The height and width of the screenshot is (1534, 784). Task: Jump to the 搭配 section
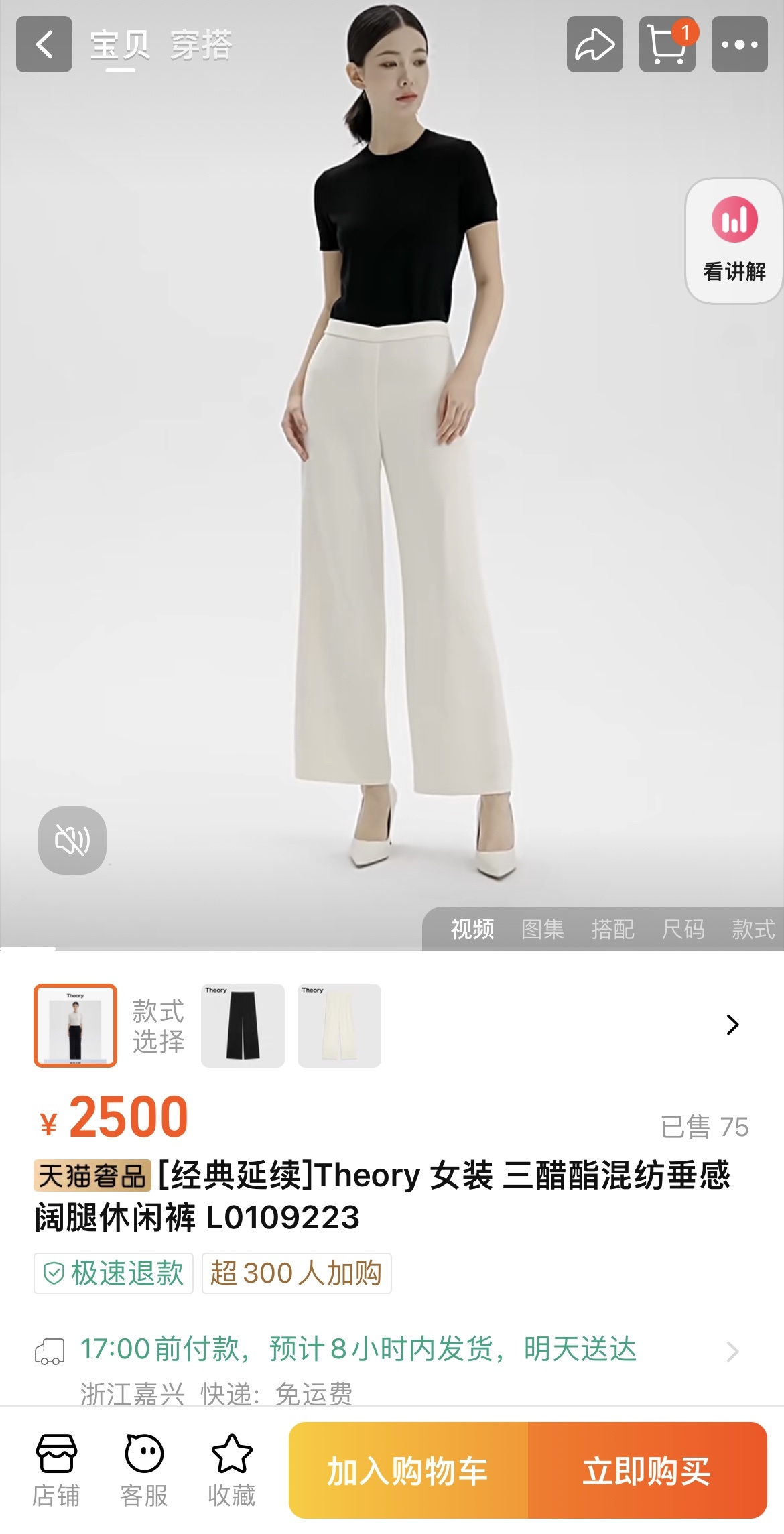tap(612, 930)
